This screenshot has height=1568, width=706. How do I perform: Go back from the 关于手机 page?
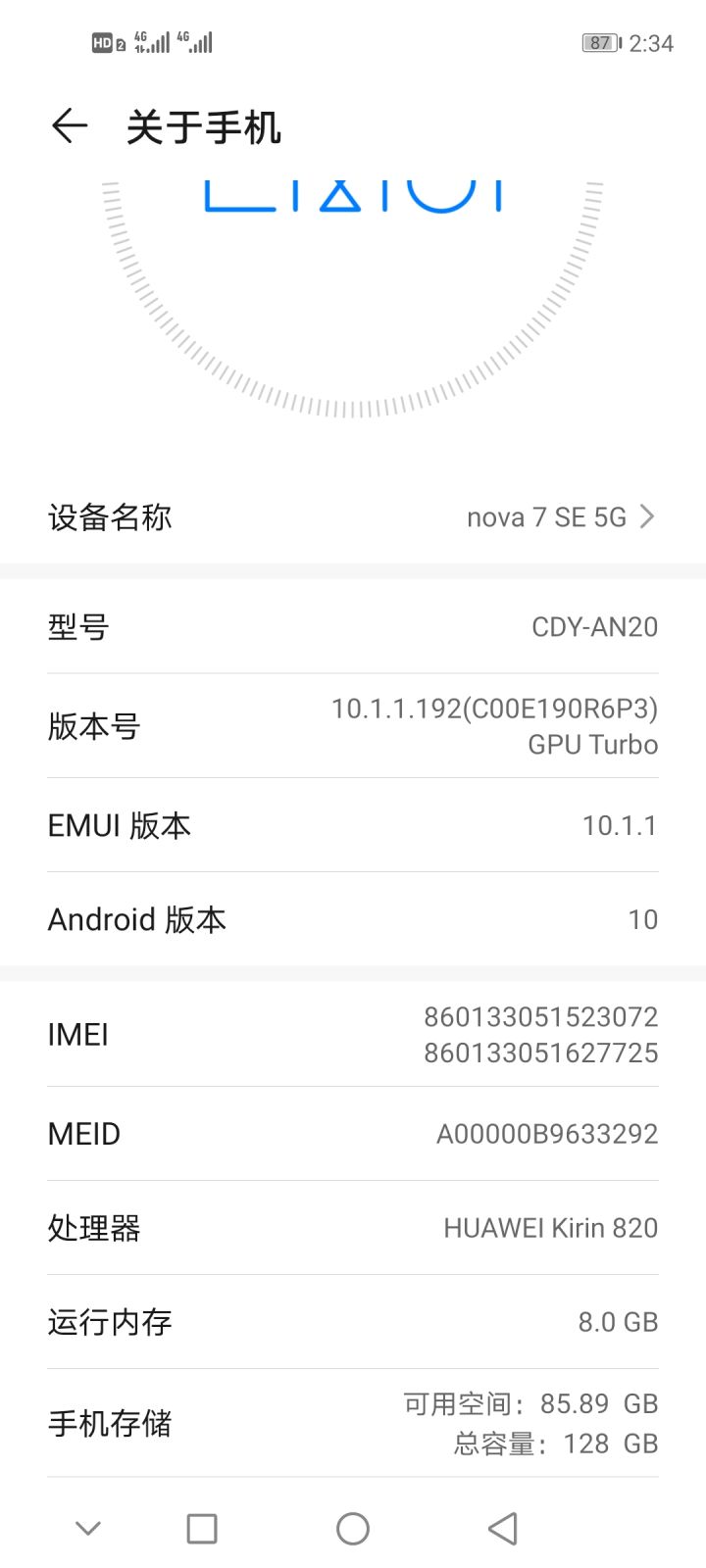[70, 126]
